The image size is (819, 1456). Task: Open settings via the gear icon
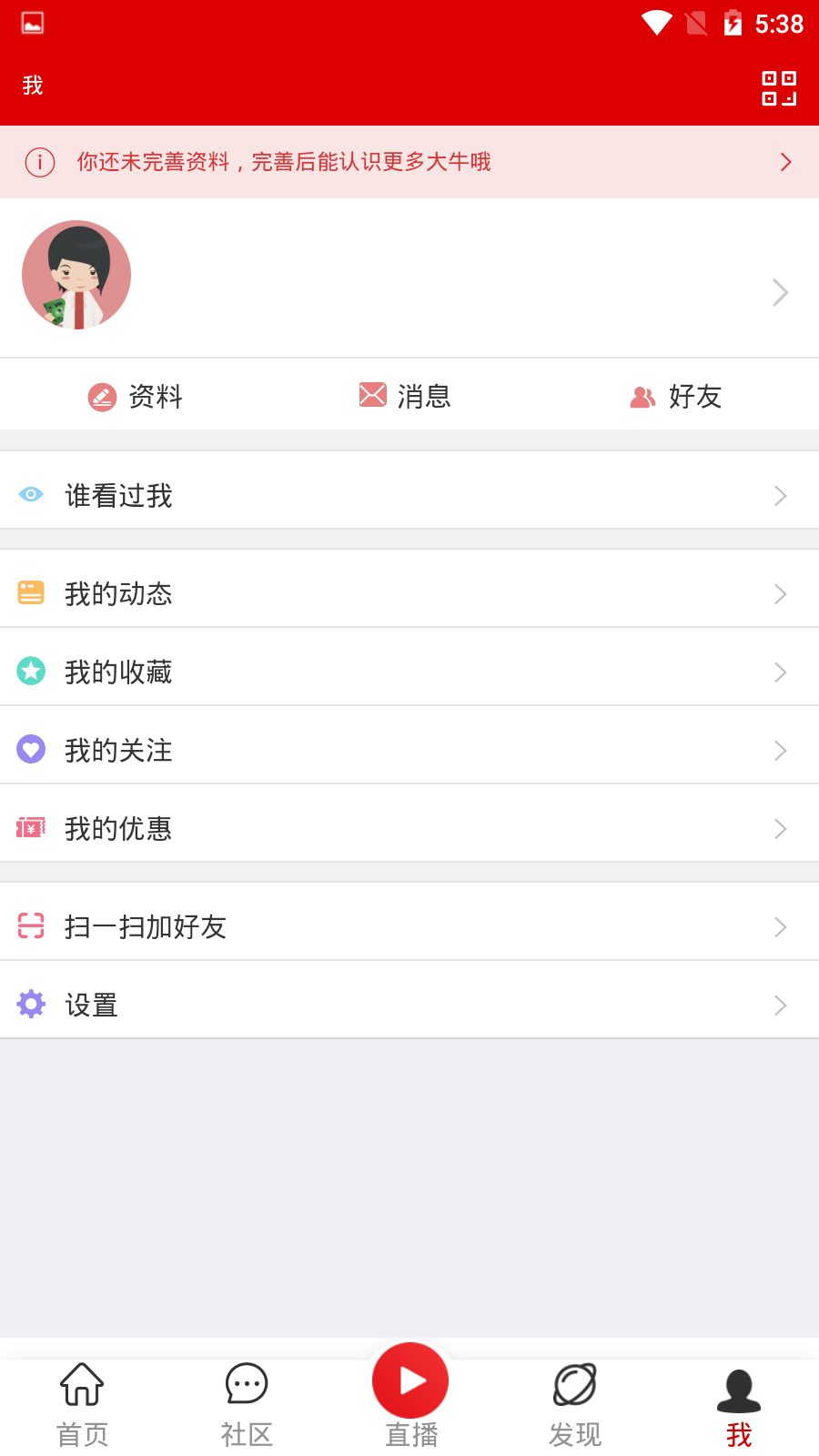(x=30, y=1003)
